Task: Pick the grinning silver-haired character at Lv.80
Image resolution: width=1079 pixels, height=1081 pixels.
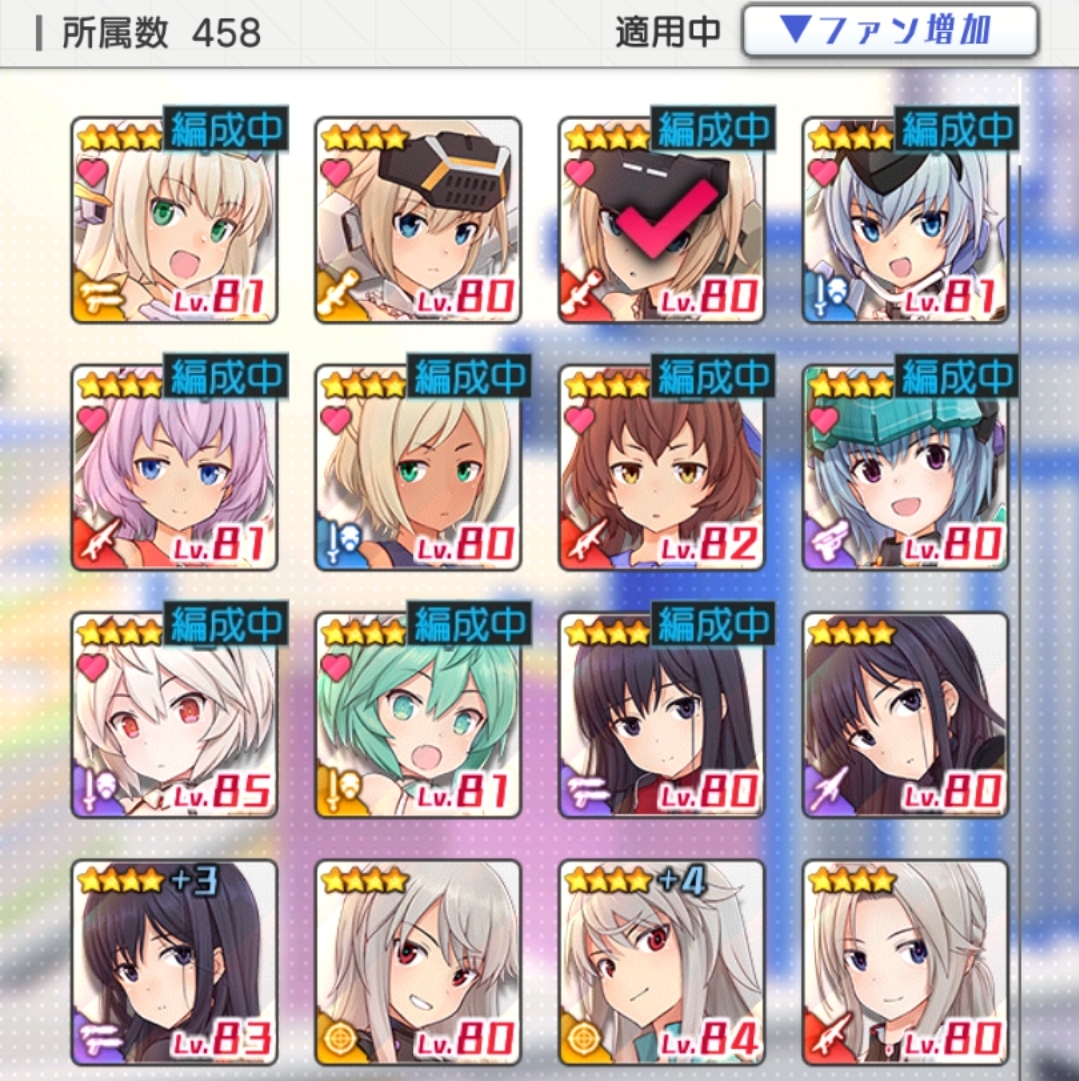Action: [418, 962]
